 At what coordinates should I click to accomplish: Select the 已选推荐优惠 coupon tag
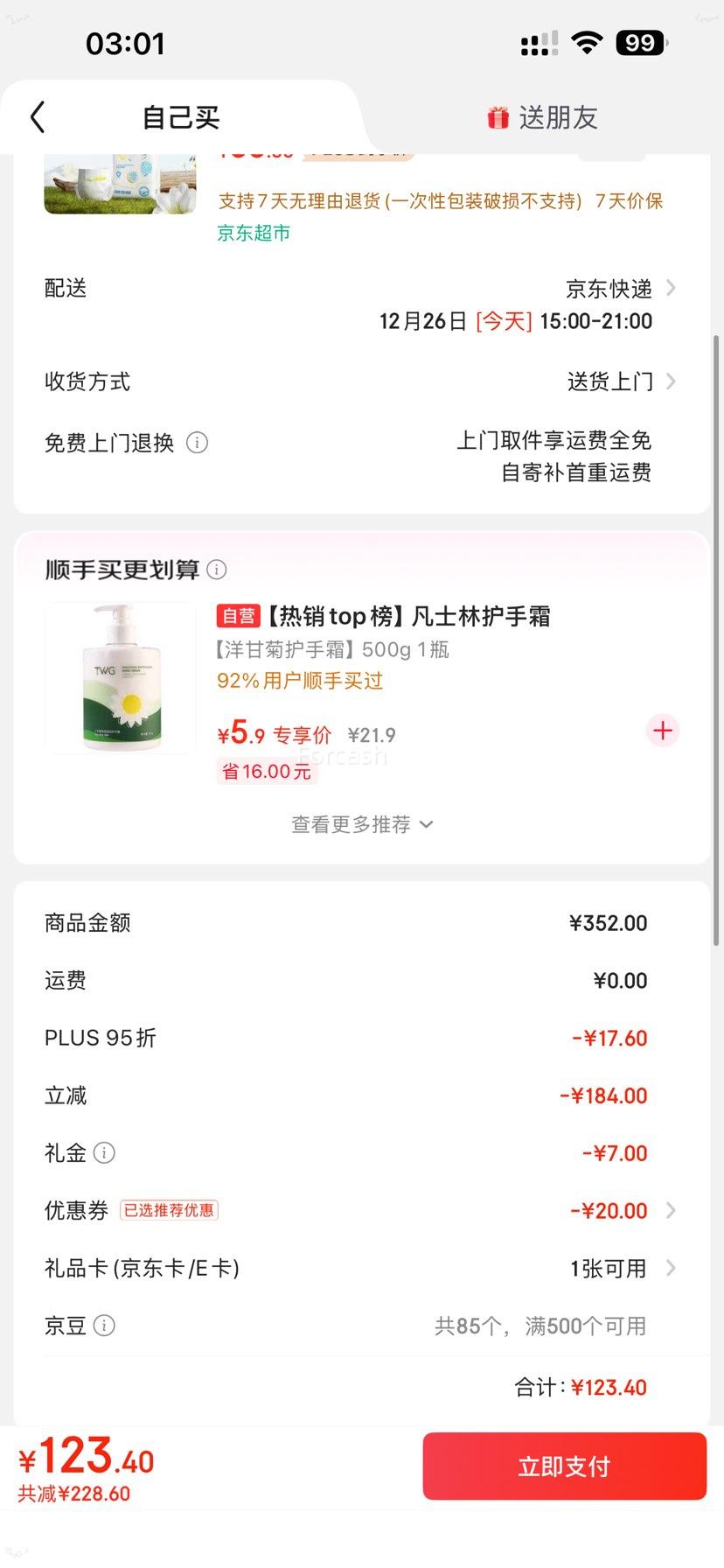[169, 1210]
